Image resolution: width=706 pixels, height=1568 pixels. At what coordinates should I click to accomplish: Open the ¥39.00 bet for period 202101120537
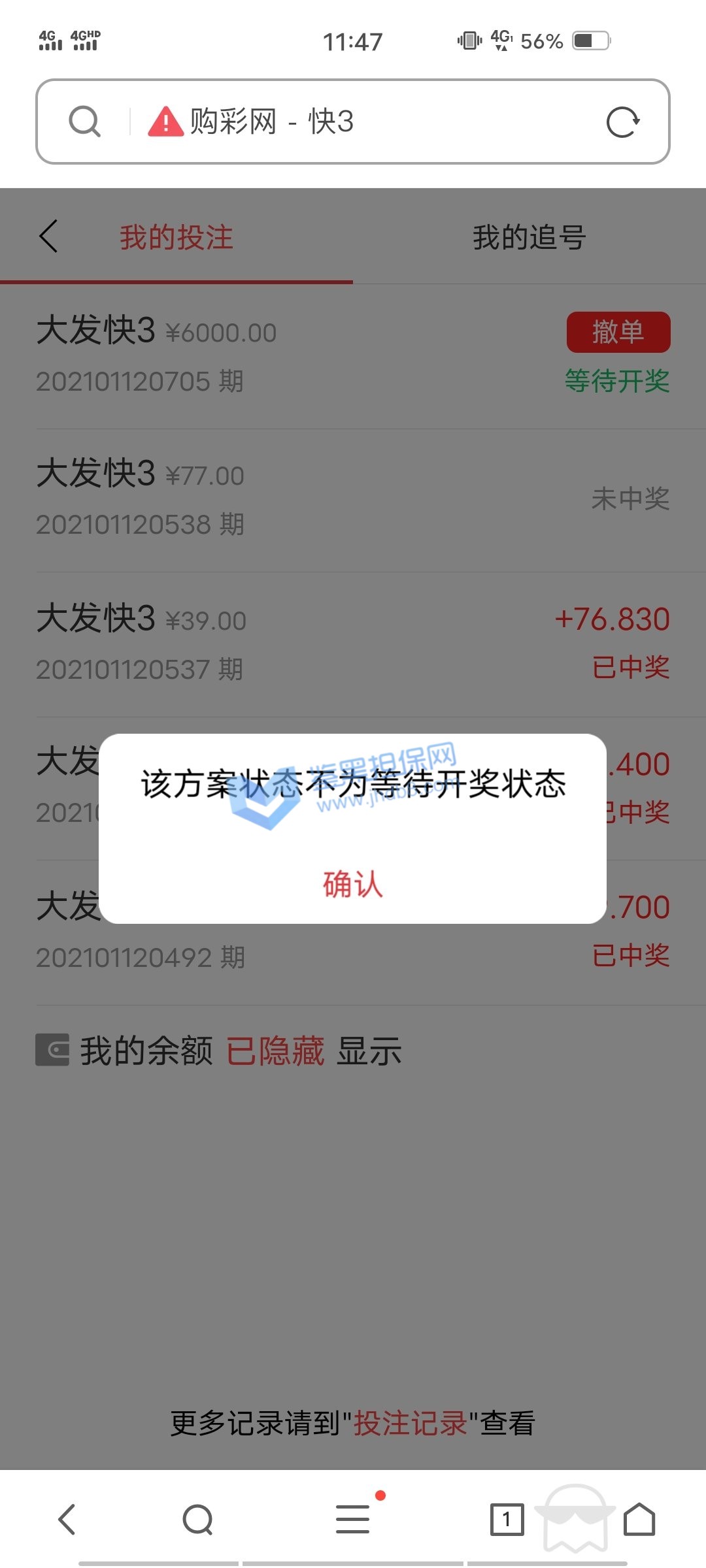(261, 644)
